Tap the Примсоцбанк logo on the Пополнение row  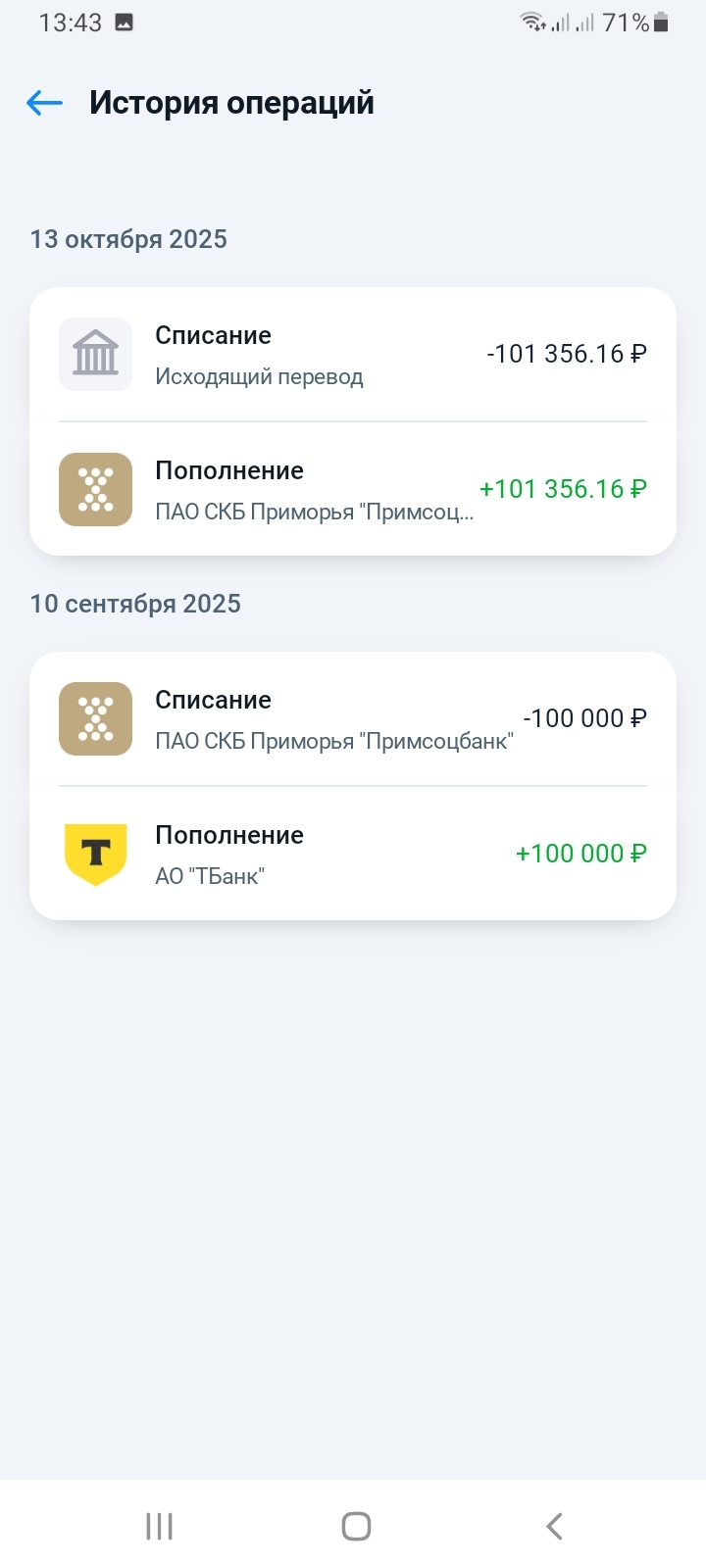[95, 489]
